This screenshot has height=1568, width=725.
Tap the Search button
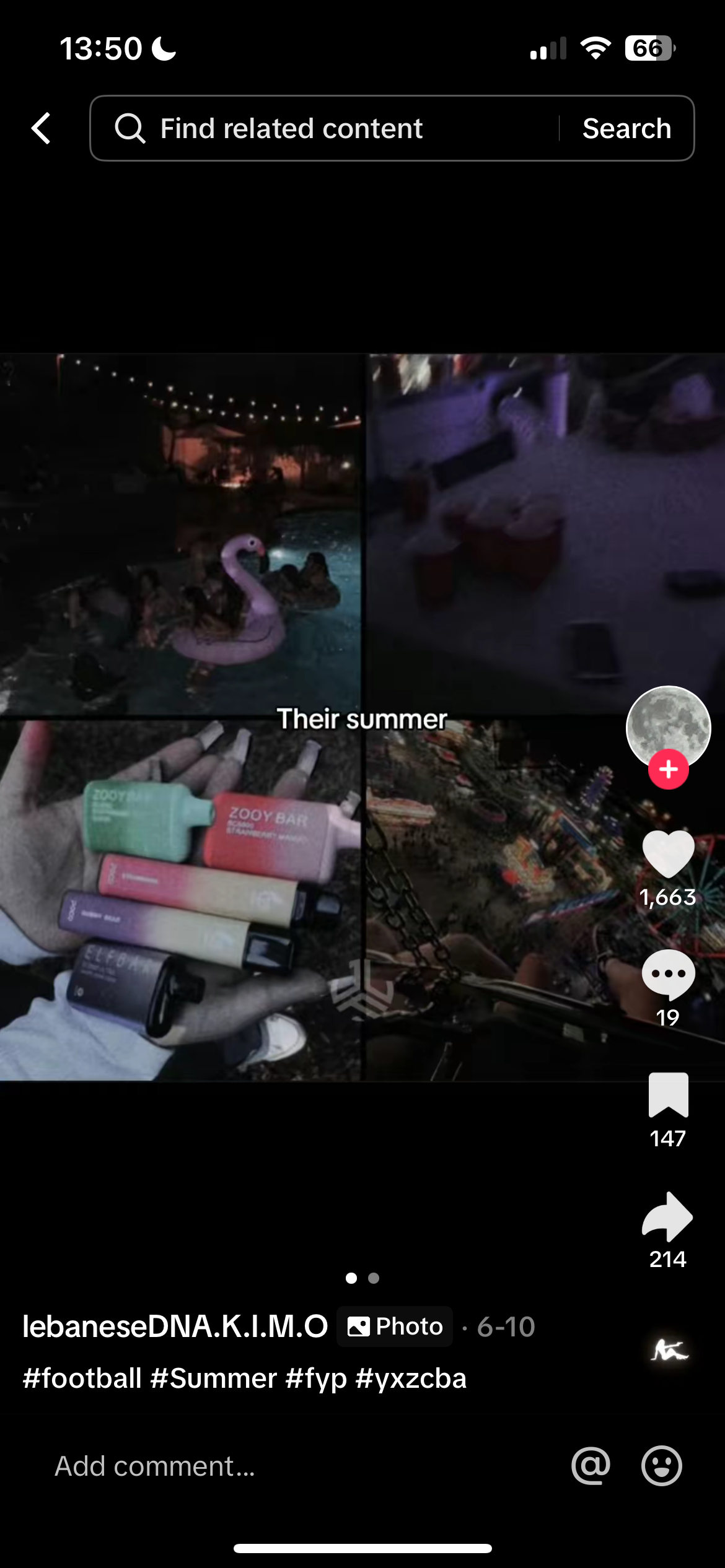click(x=626, y=128)
